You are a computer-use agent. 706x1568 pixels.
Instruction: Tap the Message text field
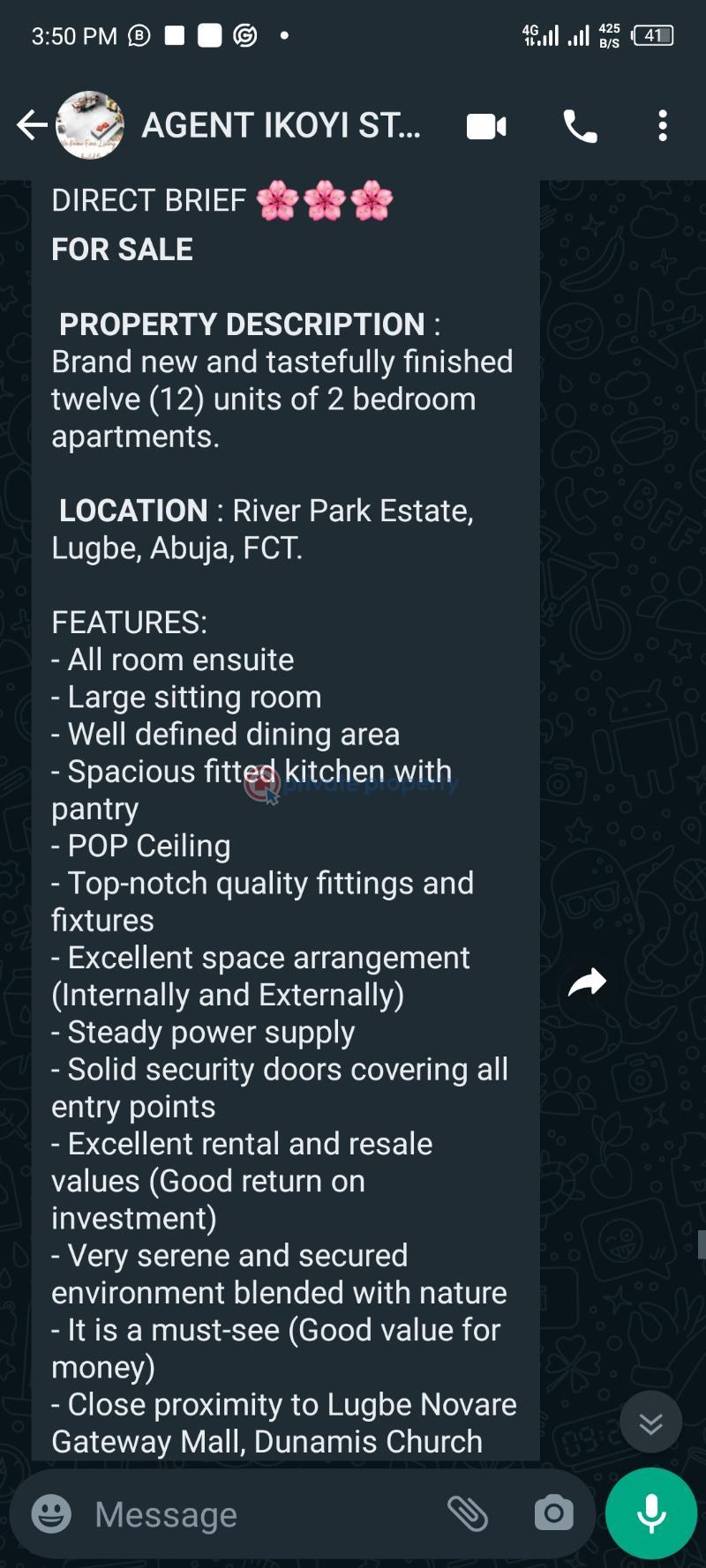point(221,1513)
